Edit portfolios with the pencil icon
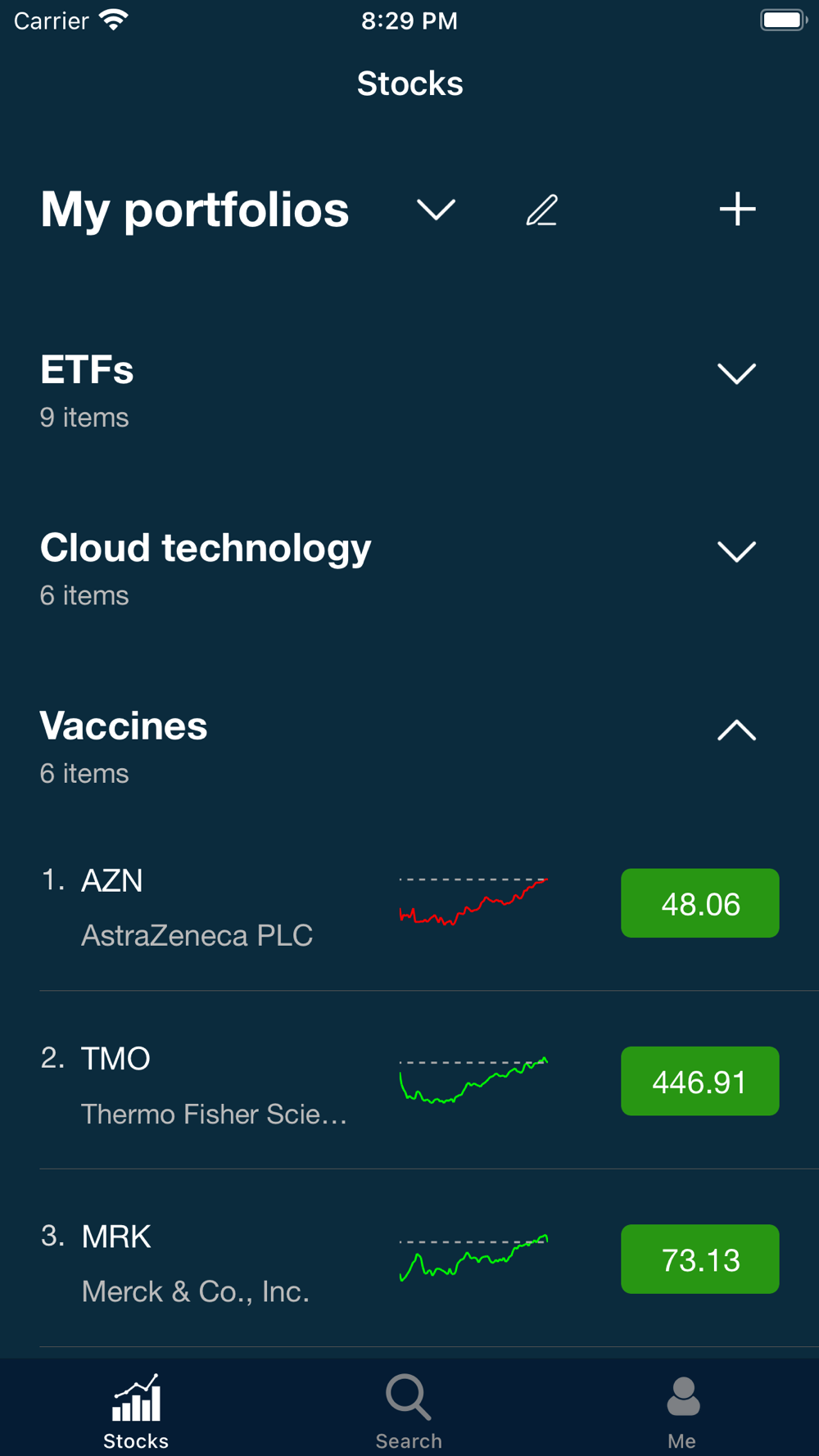This screenshot has width=819, height=1456. 541,210
